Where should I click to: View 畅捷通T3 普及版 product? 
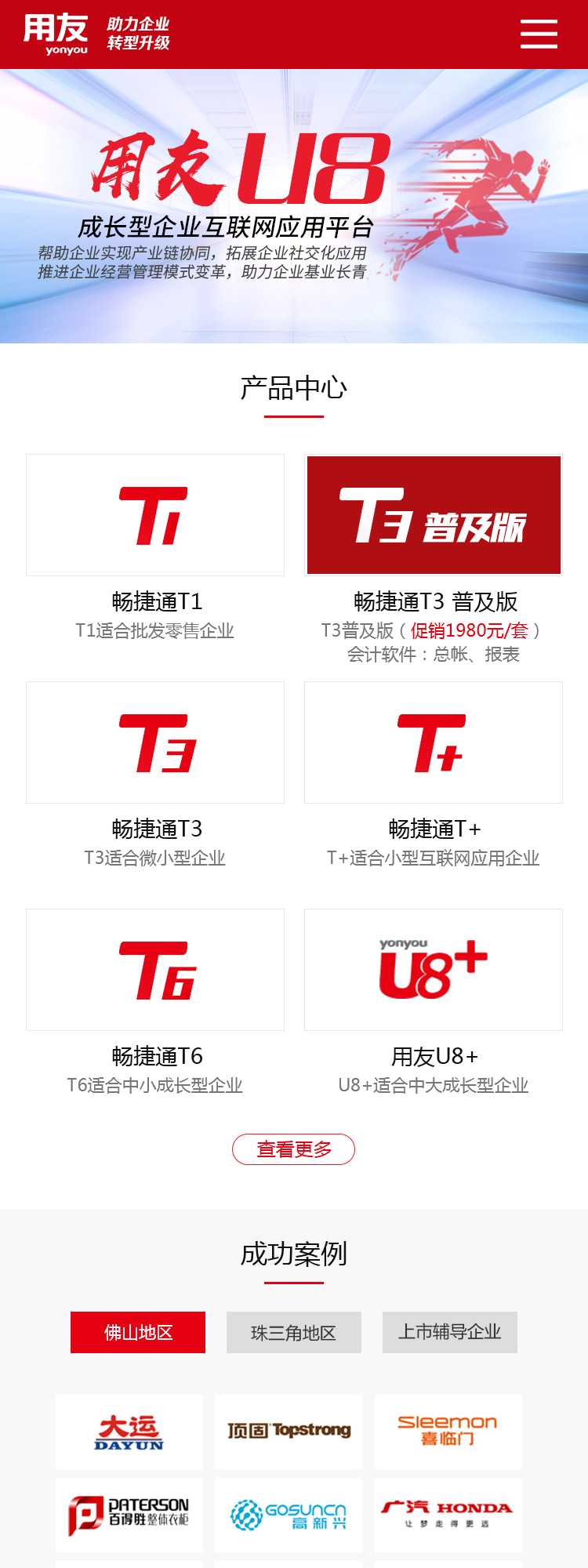(x=434, y=515)
